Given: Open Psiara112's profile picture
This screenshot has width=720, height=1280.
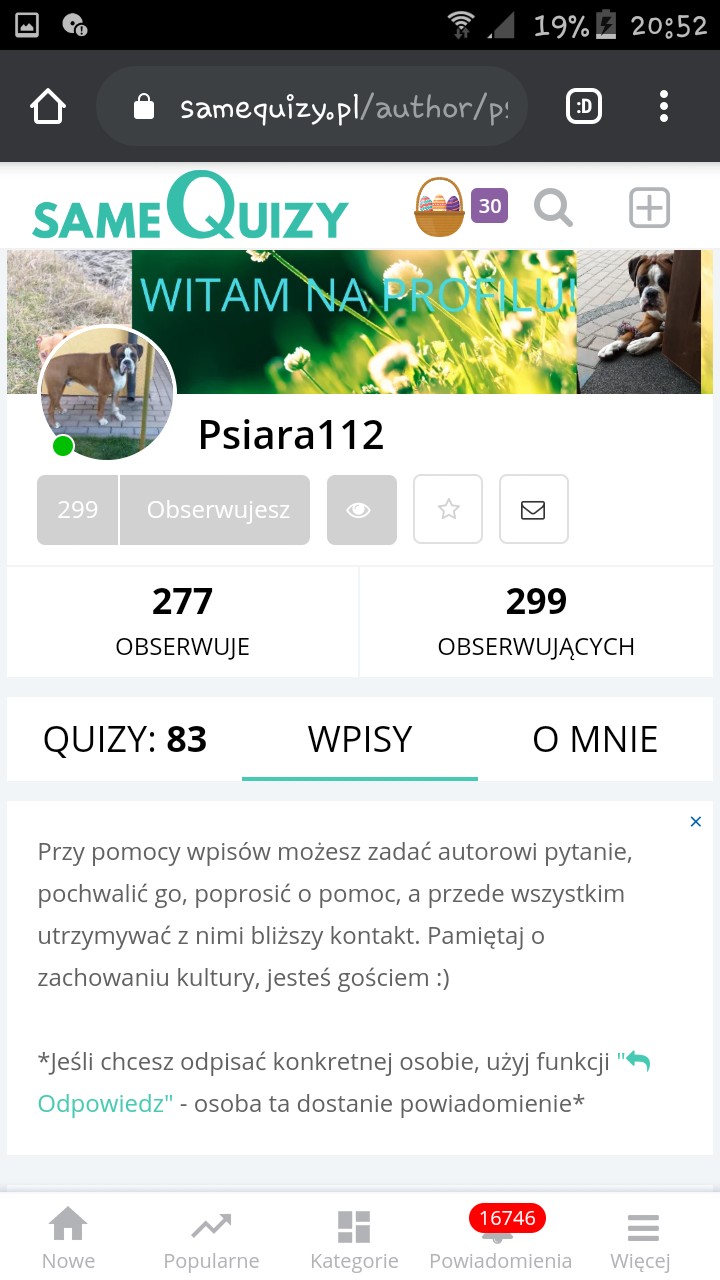Looking at the screenshot, I should click(107, 394).
